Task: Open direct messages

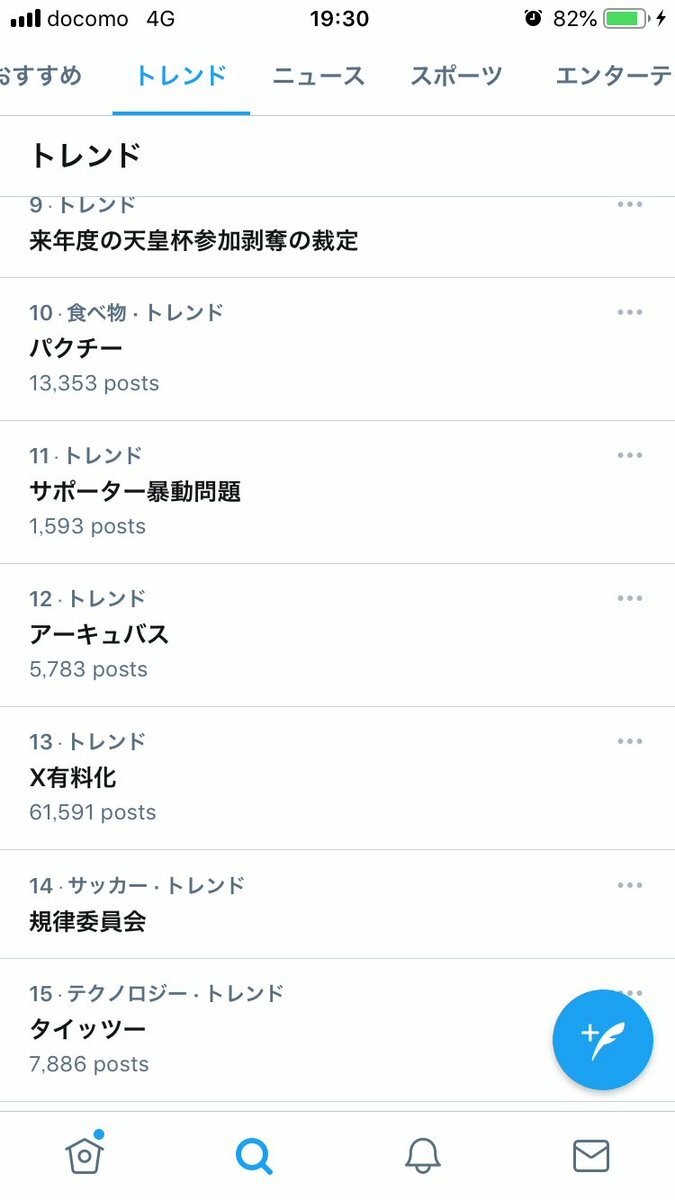Action: point(591,1156)
